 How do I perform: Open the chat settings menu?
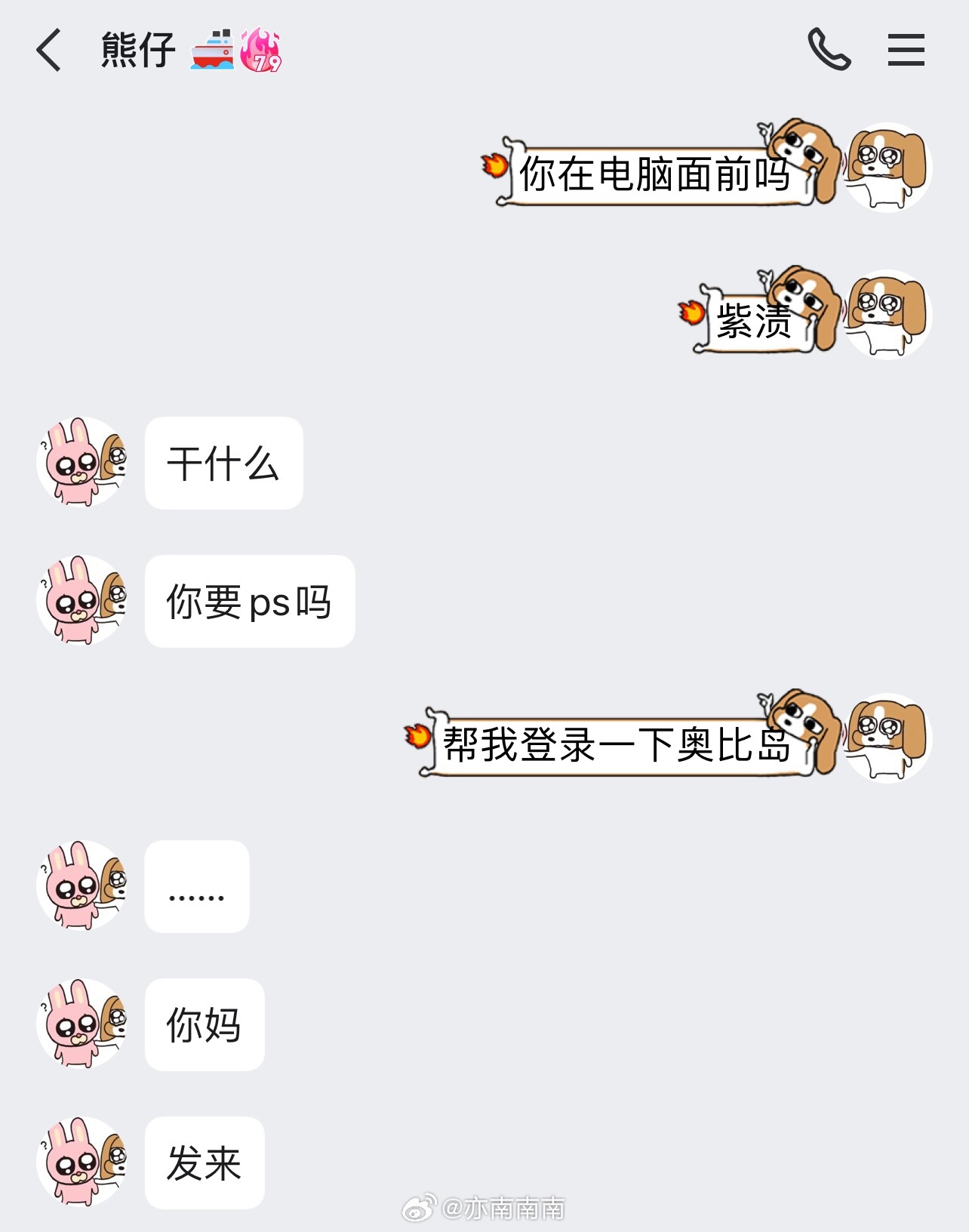[x=906, y=50]
